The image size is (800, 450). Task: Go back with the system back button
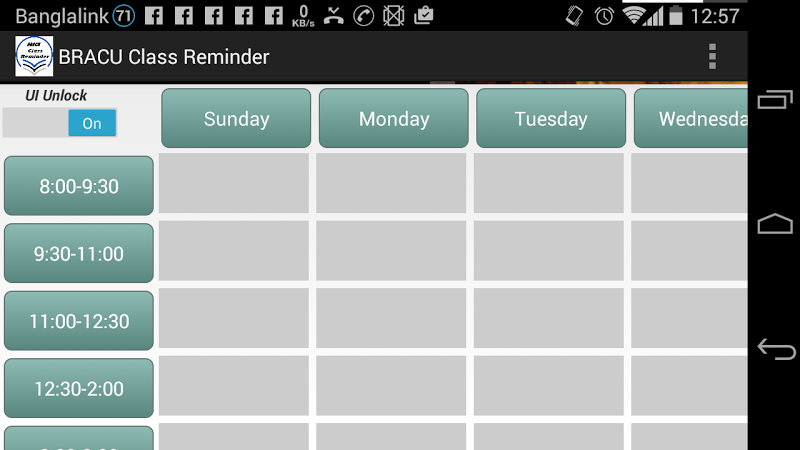coord(775,349)
